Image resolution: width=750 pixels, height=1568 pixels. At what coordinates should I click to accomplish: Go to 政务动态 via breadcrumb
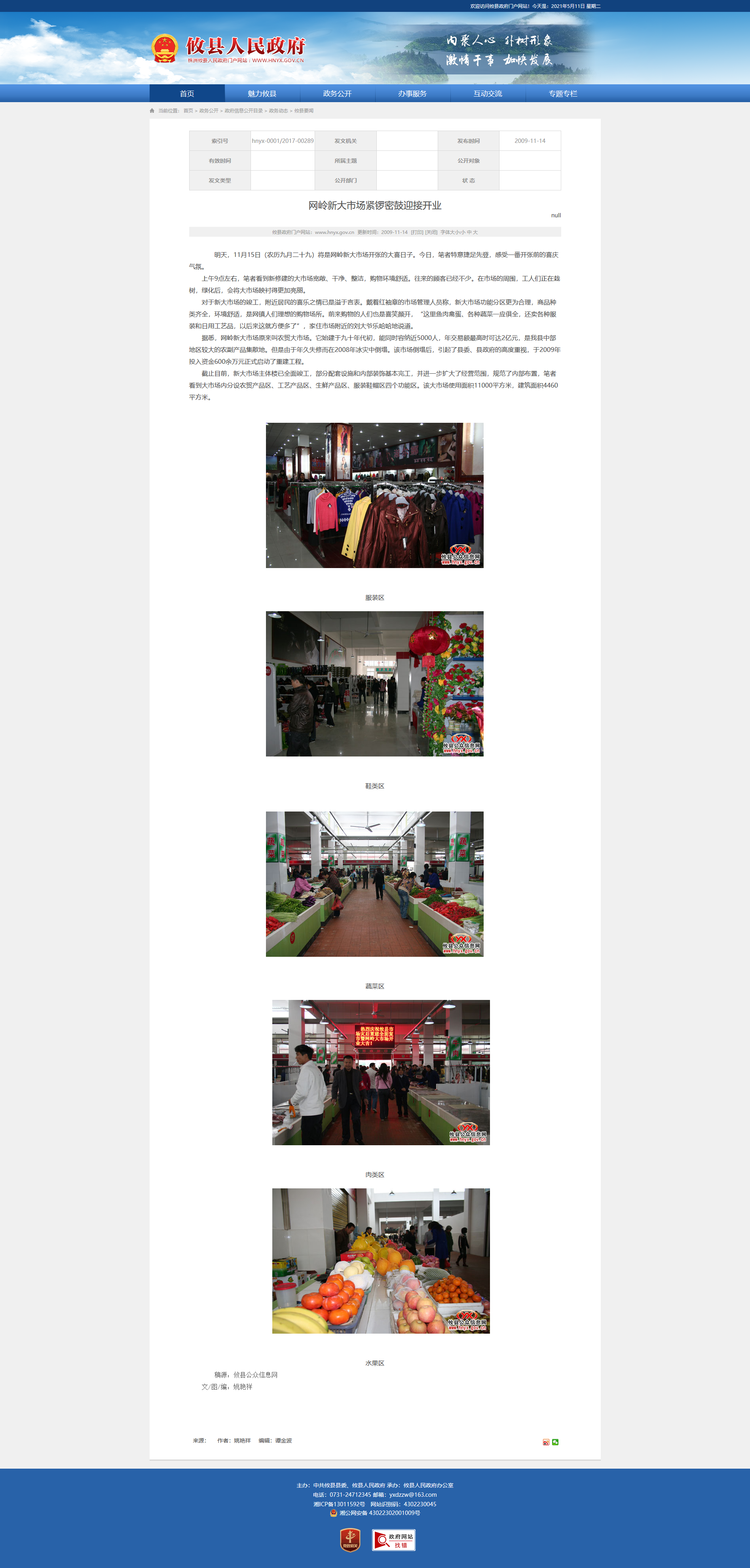click(x=278, y=111)
